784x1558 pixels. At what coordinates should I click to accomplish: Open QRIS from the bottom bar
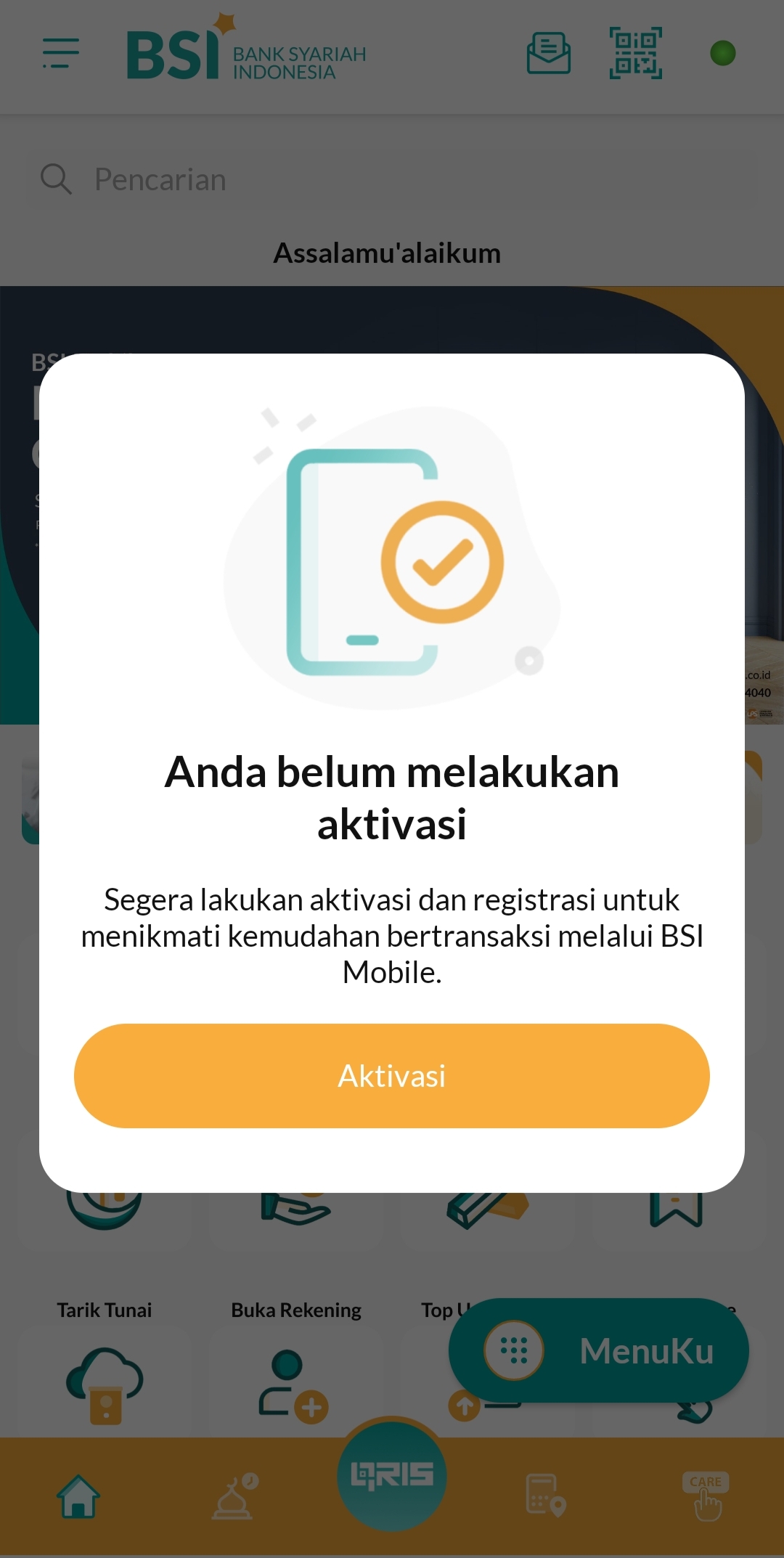click(x=392, y=1475)
